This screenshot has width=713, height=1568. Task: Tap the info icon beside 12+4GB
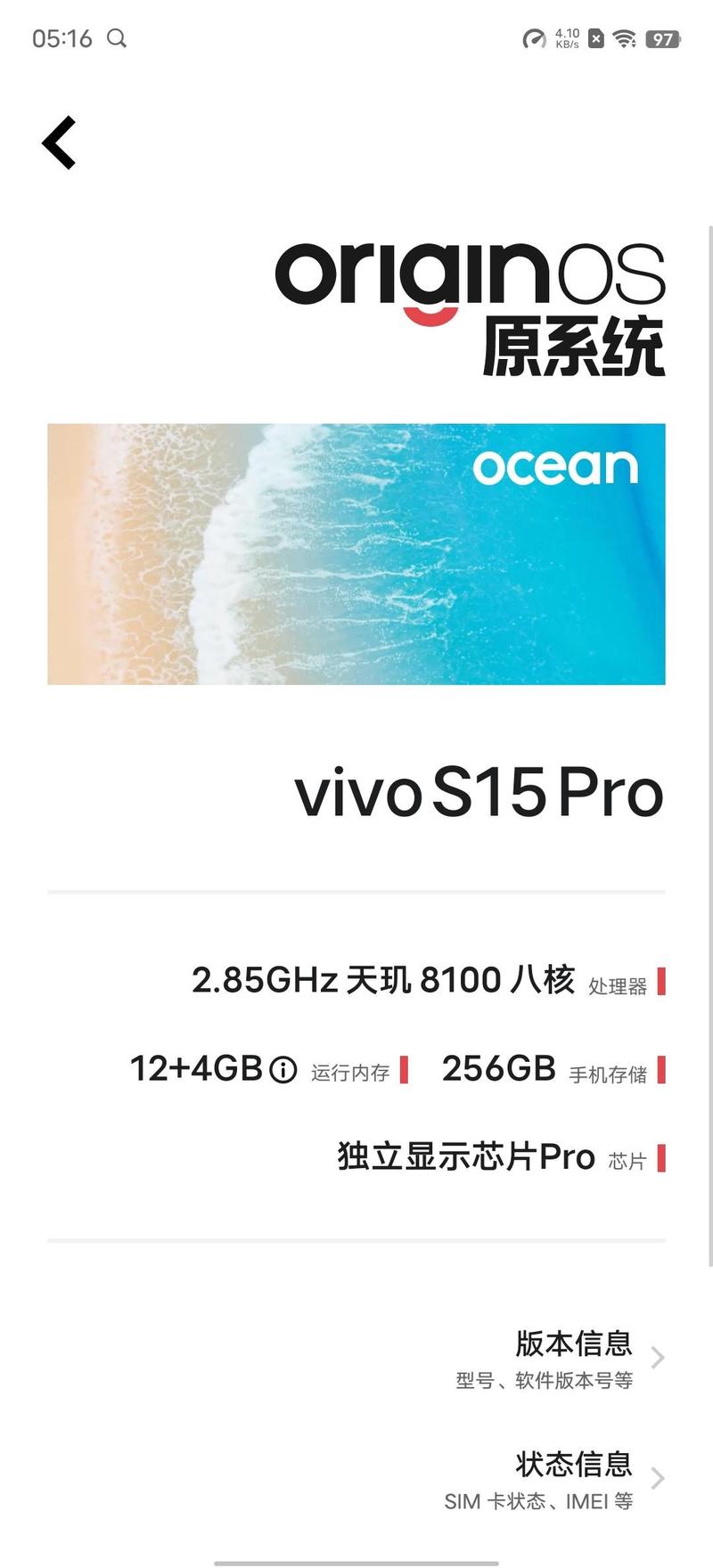283,1069
